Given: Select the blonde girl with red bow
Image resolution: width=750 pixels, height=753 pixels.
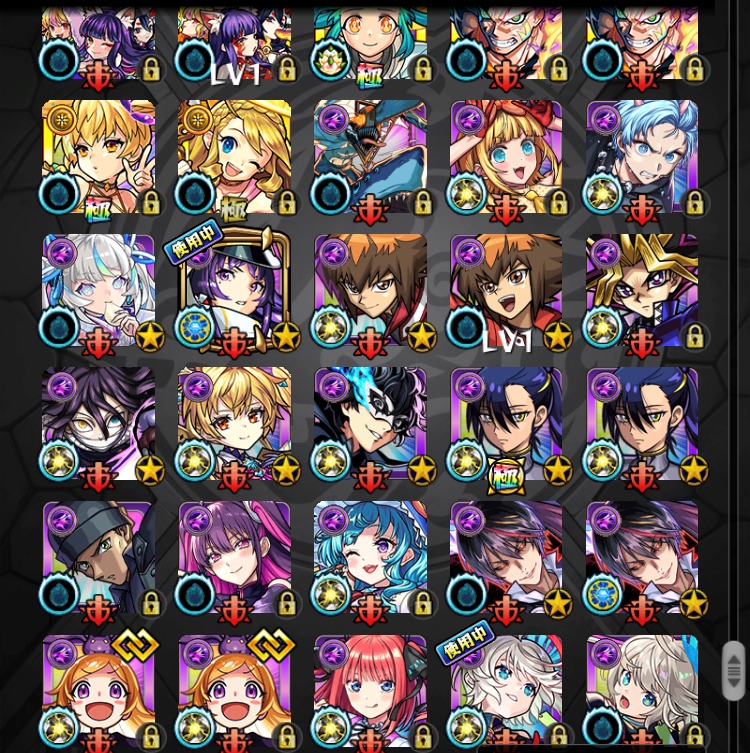Looking at the screenshot, I should click(506, 157).
